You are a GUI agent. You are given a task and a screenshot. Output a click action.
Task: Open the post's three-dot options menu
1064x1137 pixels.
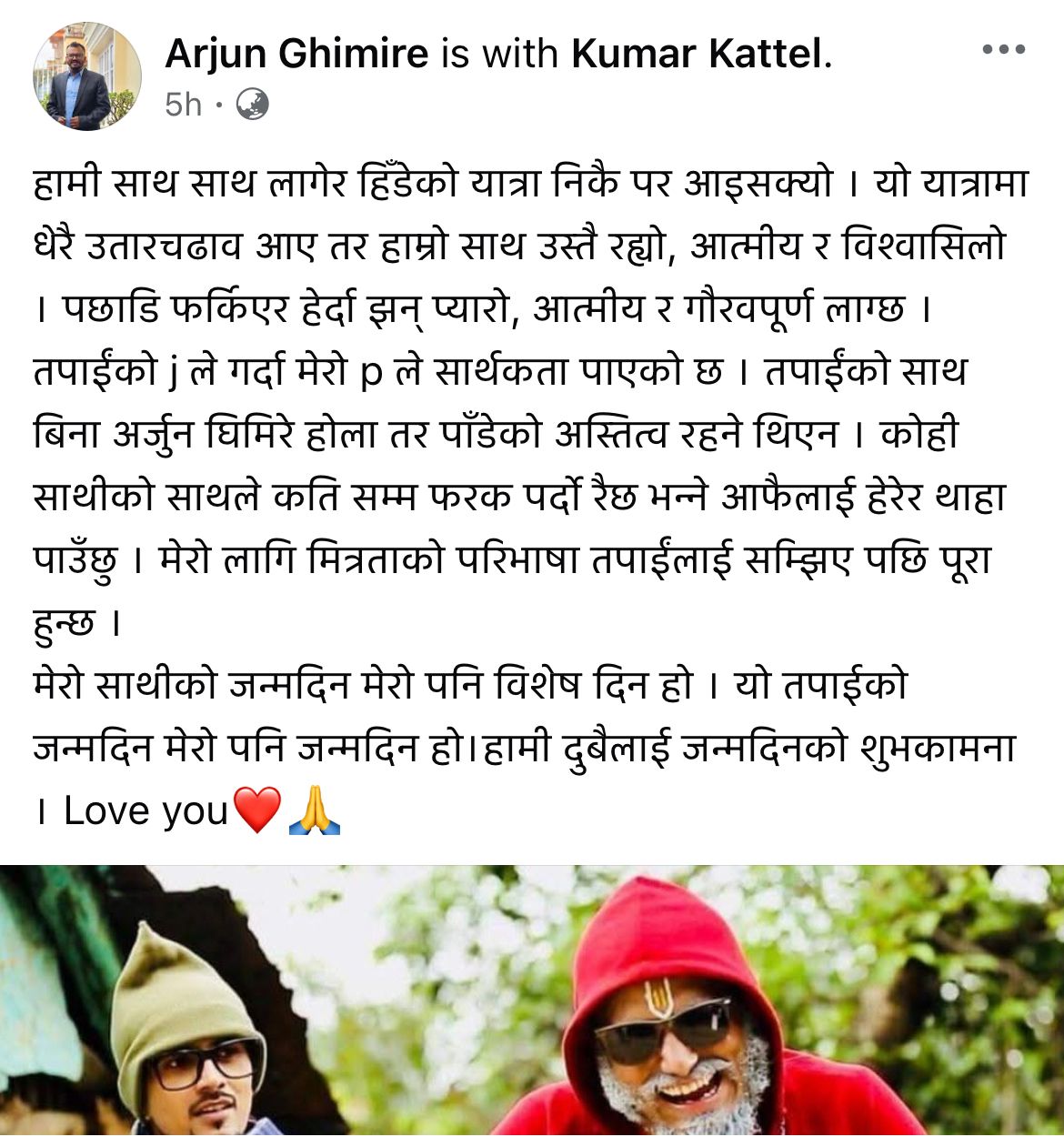pos(1003,50)
